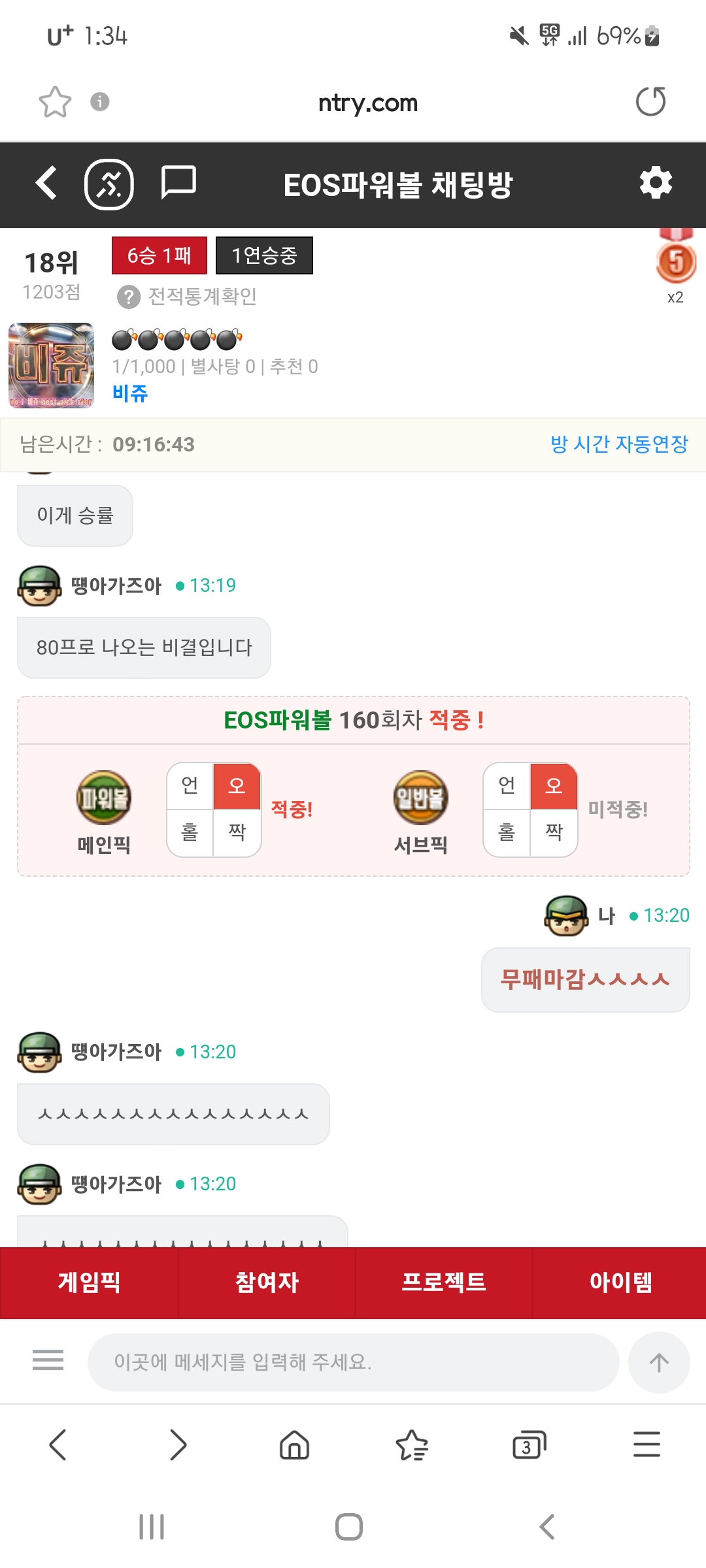Switch to the 게임픽 tab

89,1282
